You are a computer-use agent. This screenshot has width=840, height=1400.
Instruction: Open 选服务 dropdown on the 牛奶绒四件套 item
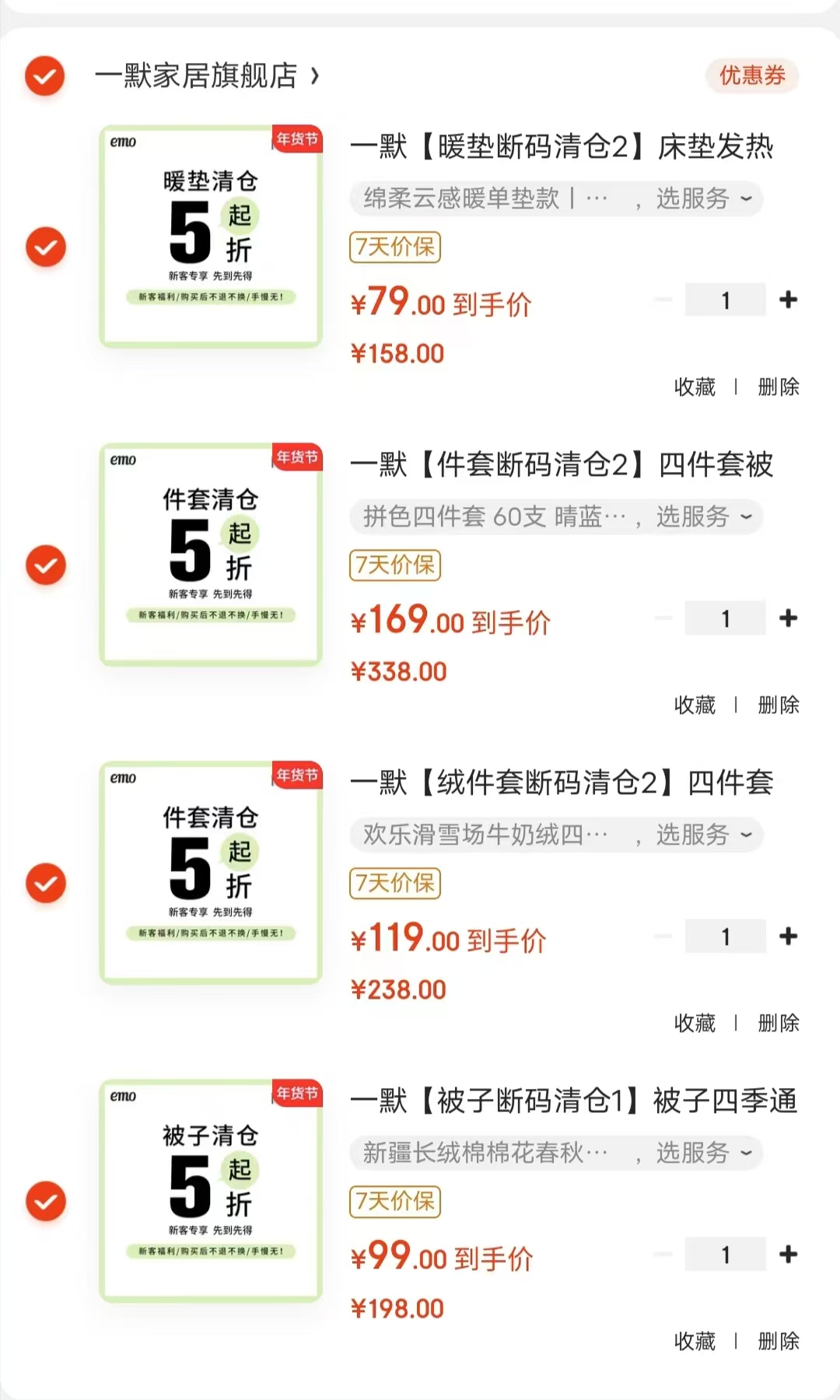point(698,835)
